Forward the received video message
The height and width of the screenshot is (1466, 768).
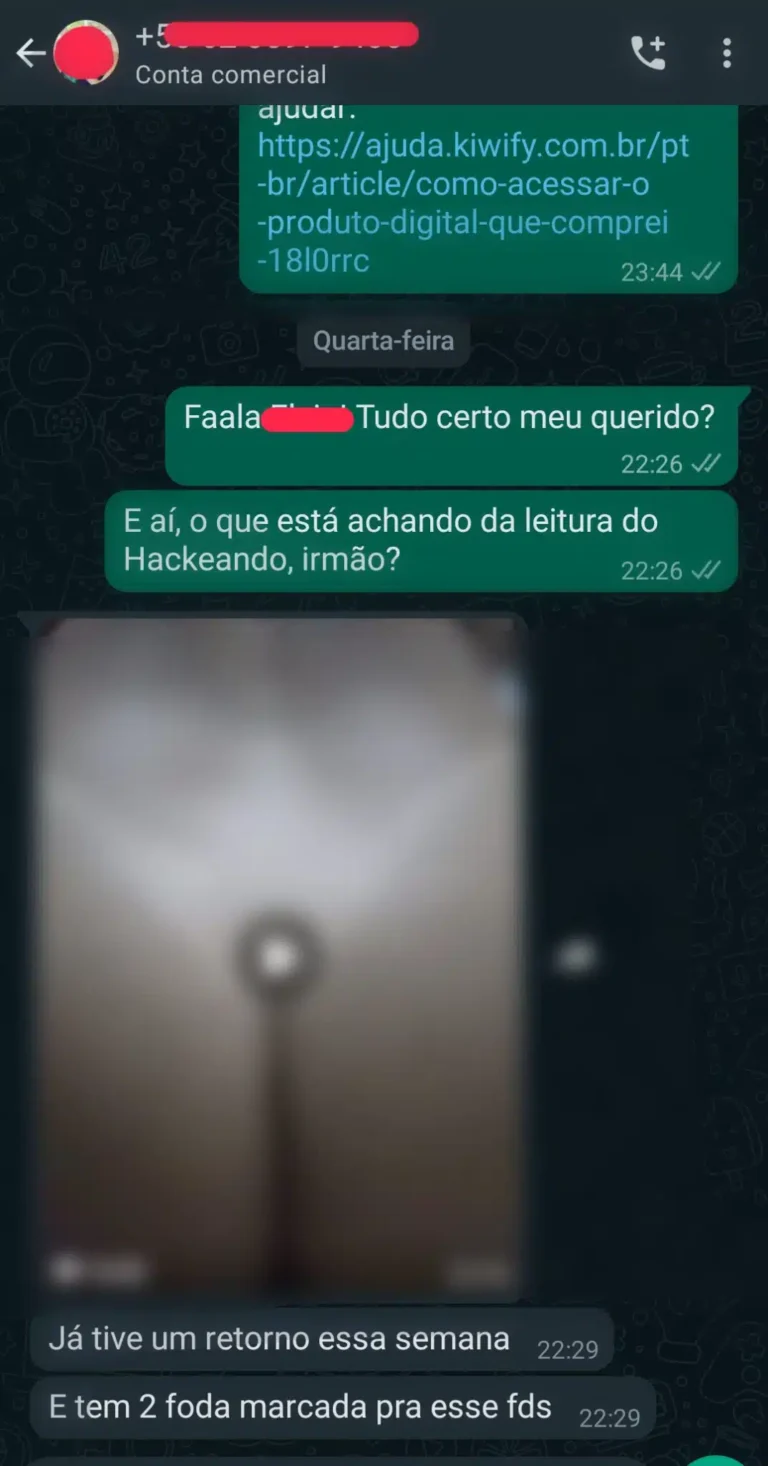pos(575,957)
